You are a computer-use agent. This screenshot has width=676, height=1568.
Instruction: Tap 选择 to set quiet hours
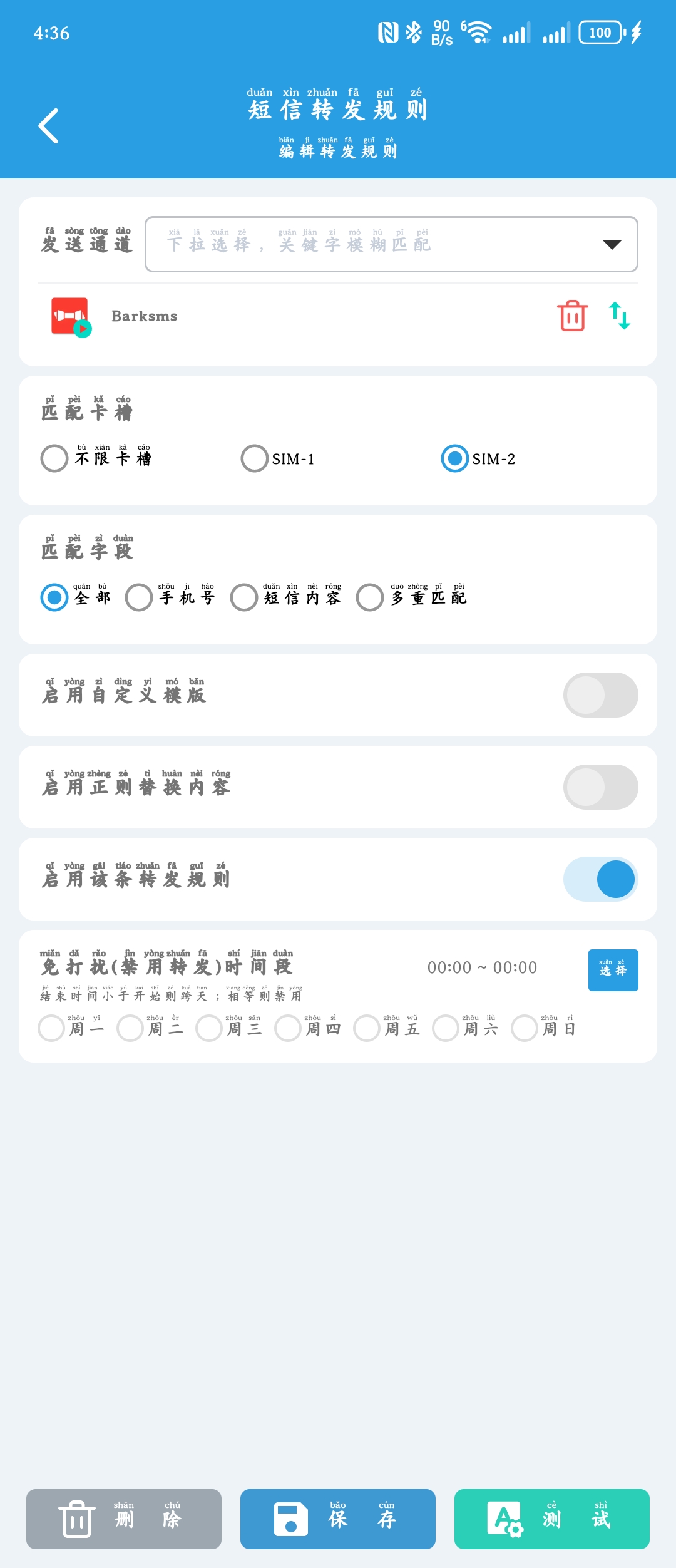tap(613, 970)
